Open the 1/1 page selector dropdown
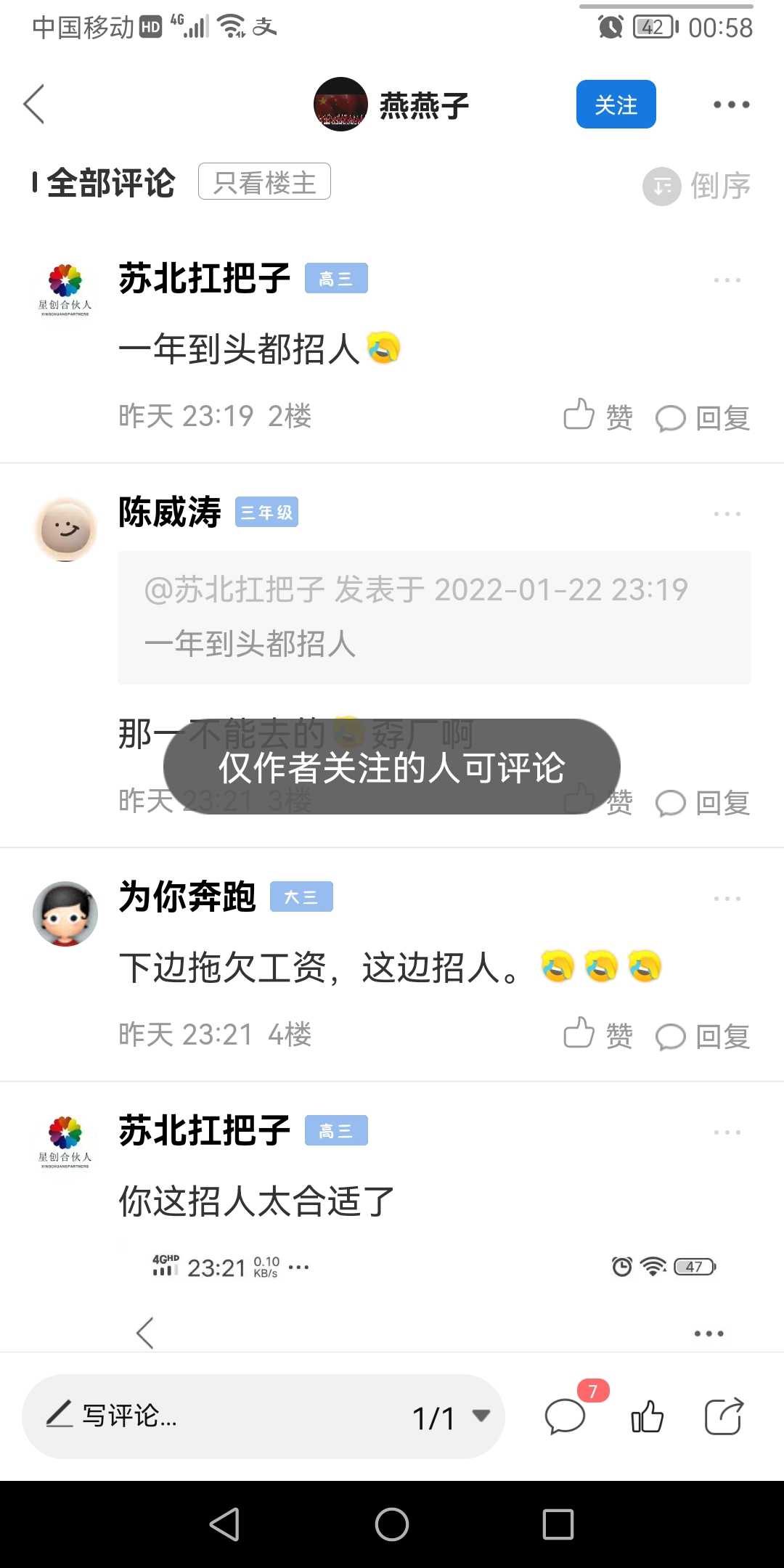 [452, 1417]
